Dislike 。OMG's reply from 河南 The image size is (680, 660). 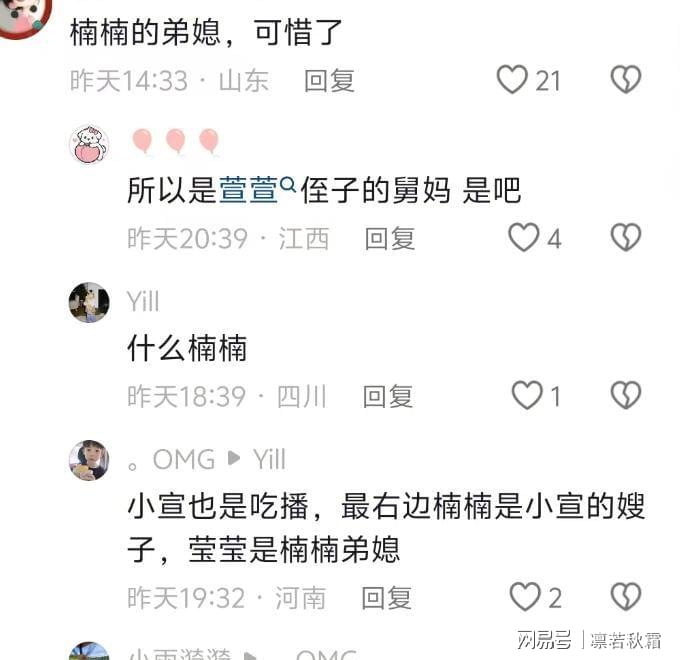(x=625, y=597)
